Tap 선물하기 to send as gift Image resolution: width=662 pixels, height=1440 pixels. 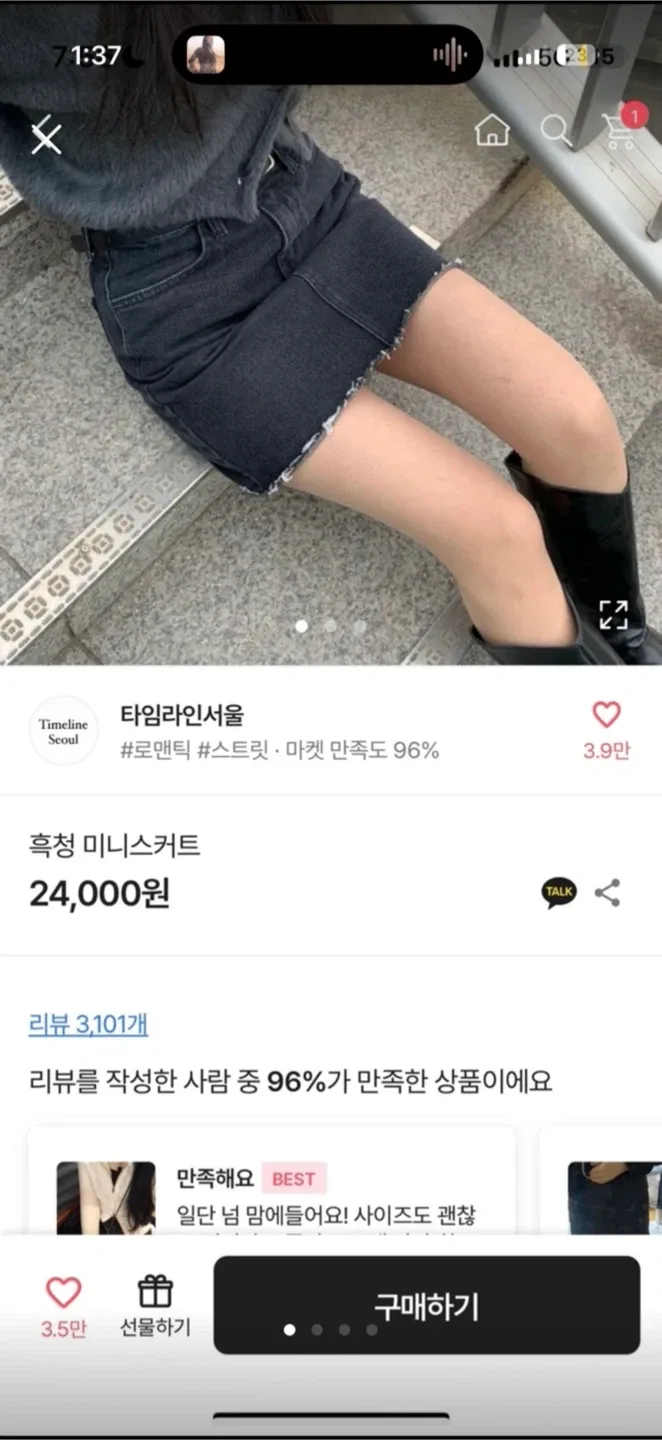click(155, 1305)
